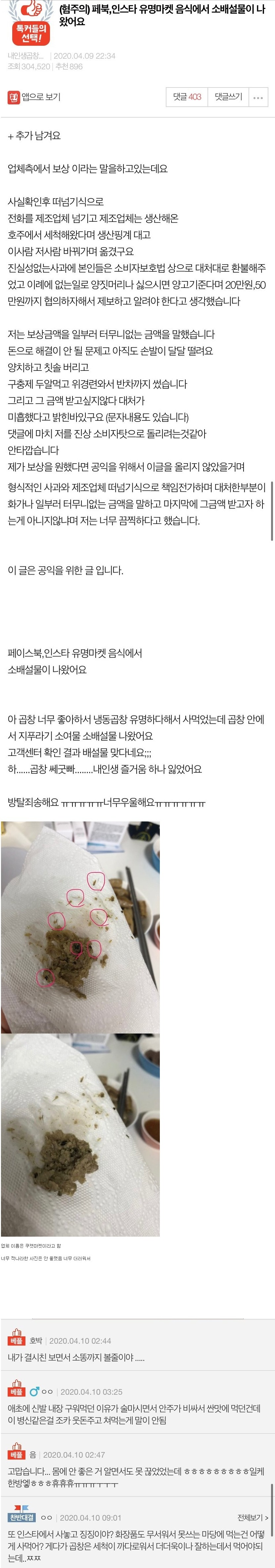Open the post in the app via 앱으로 보기

pos(34,97)
